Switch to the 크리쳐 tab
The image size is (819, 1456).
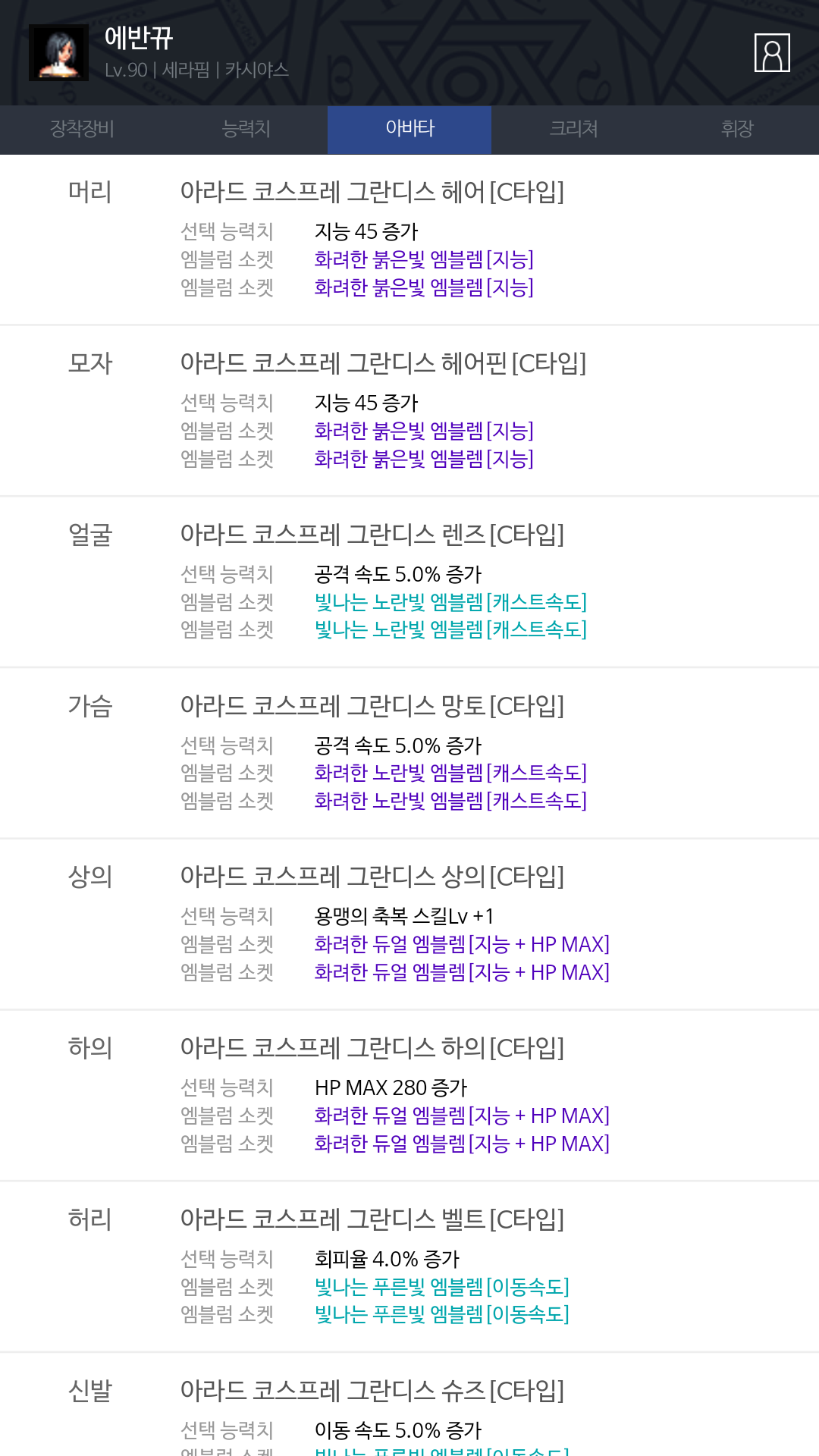[x=573, y=129]
